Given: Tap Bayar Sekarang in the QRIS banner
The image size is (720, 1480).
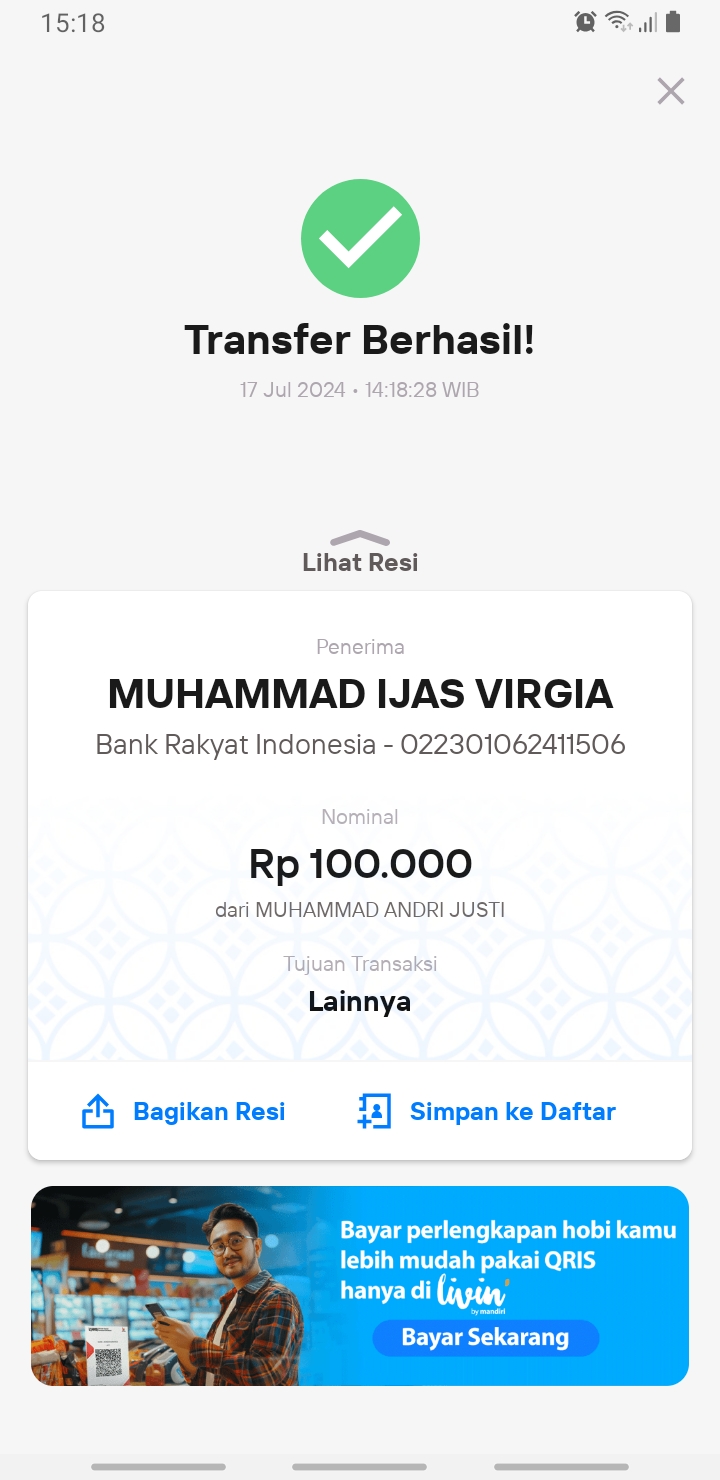Looking at the screenshot, I should click(x=485, y=1337).
